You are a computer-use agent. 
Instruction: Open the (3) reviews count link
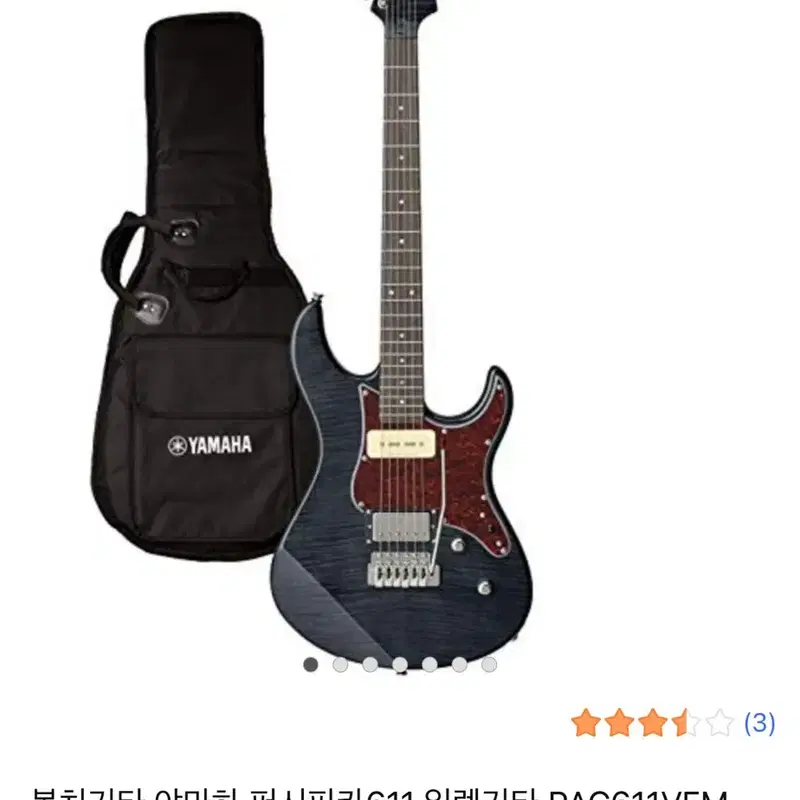click(759, 723)
